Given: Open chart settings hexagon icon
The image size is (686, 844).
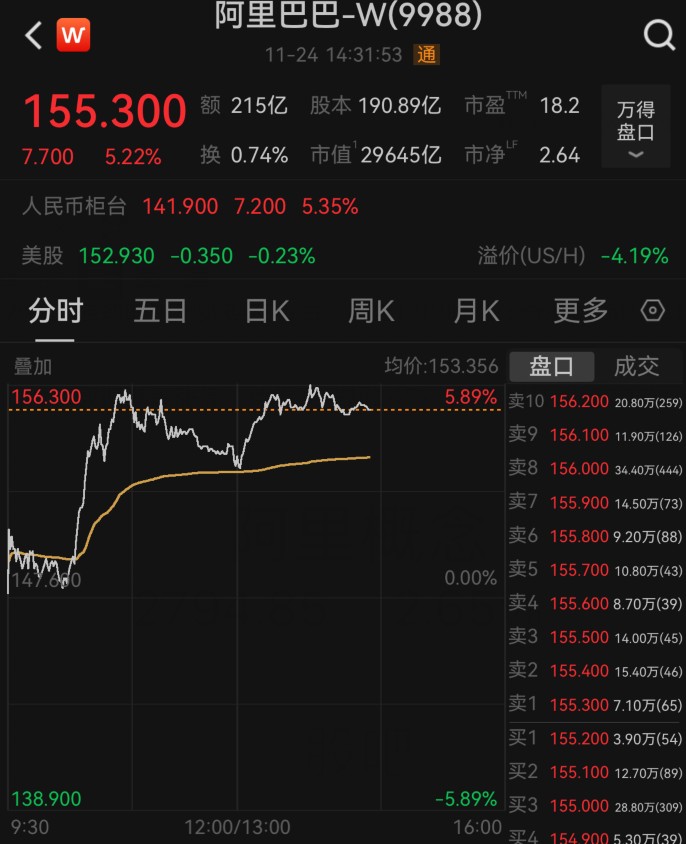Looking at the screenshot, I should click(x=653, y=311).
